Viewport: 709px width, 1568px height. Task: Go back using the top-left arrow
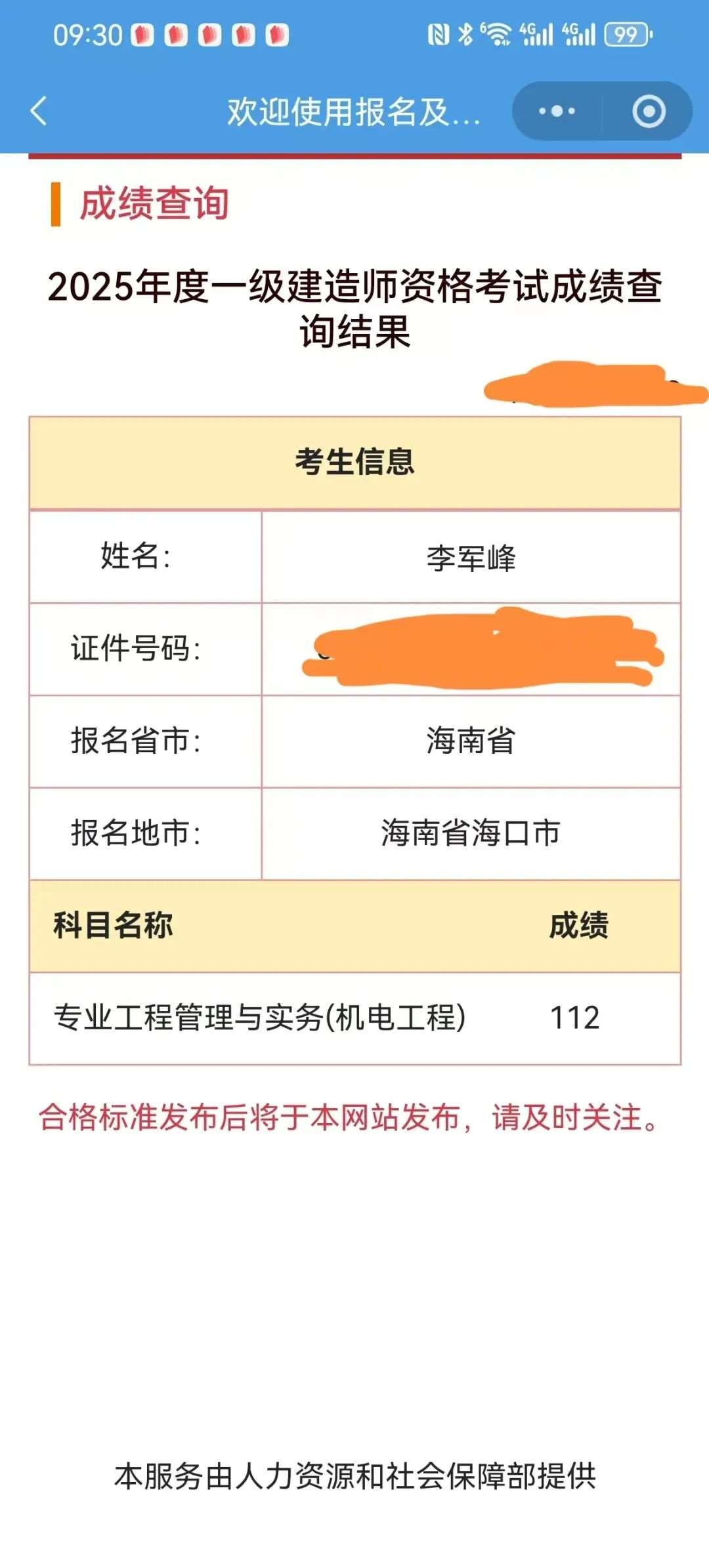(x=39, y=111)
